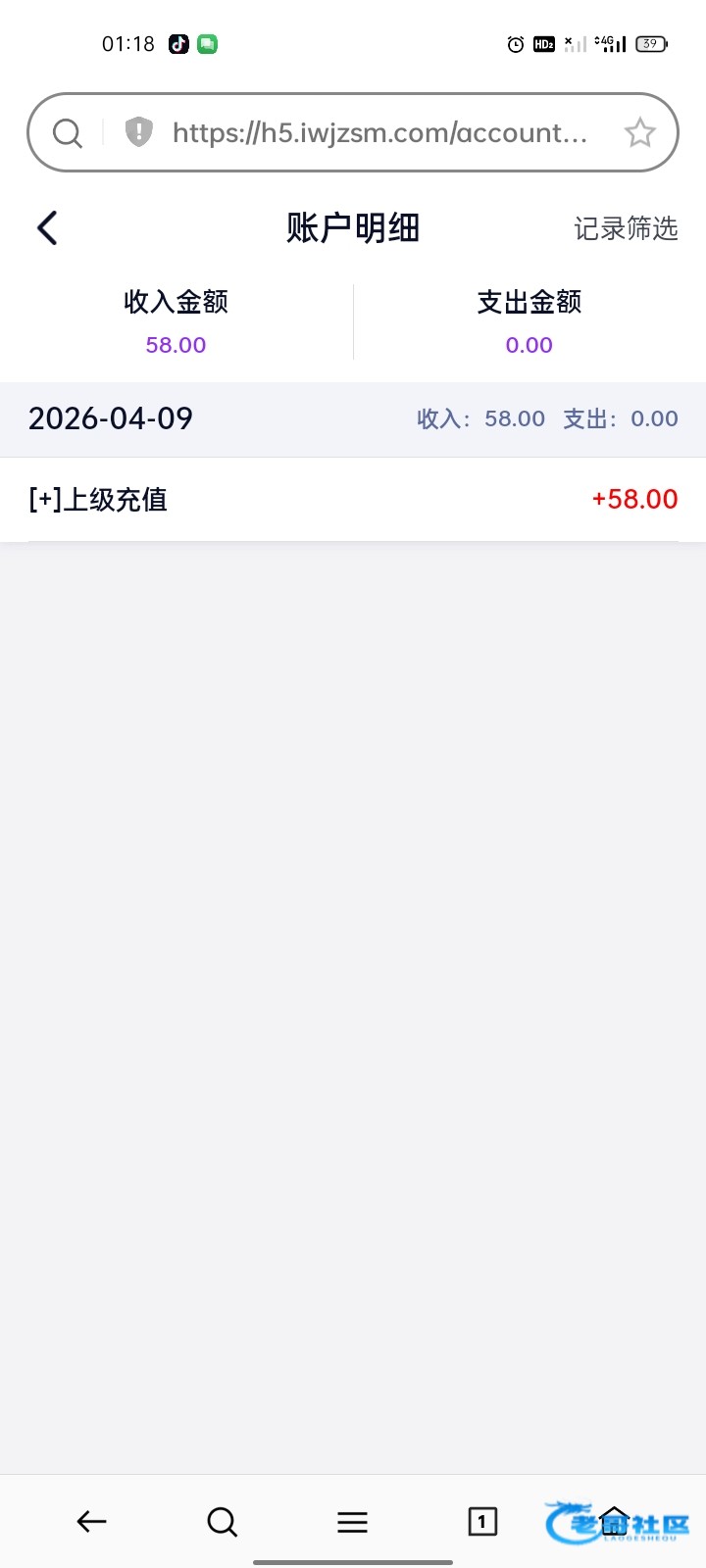706x1568 pixels.
Task: Open the 记录筛选 filter
Action: pyautogui.click(x=626, y=228)
